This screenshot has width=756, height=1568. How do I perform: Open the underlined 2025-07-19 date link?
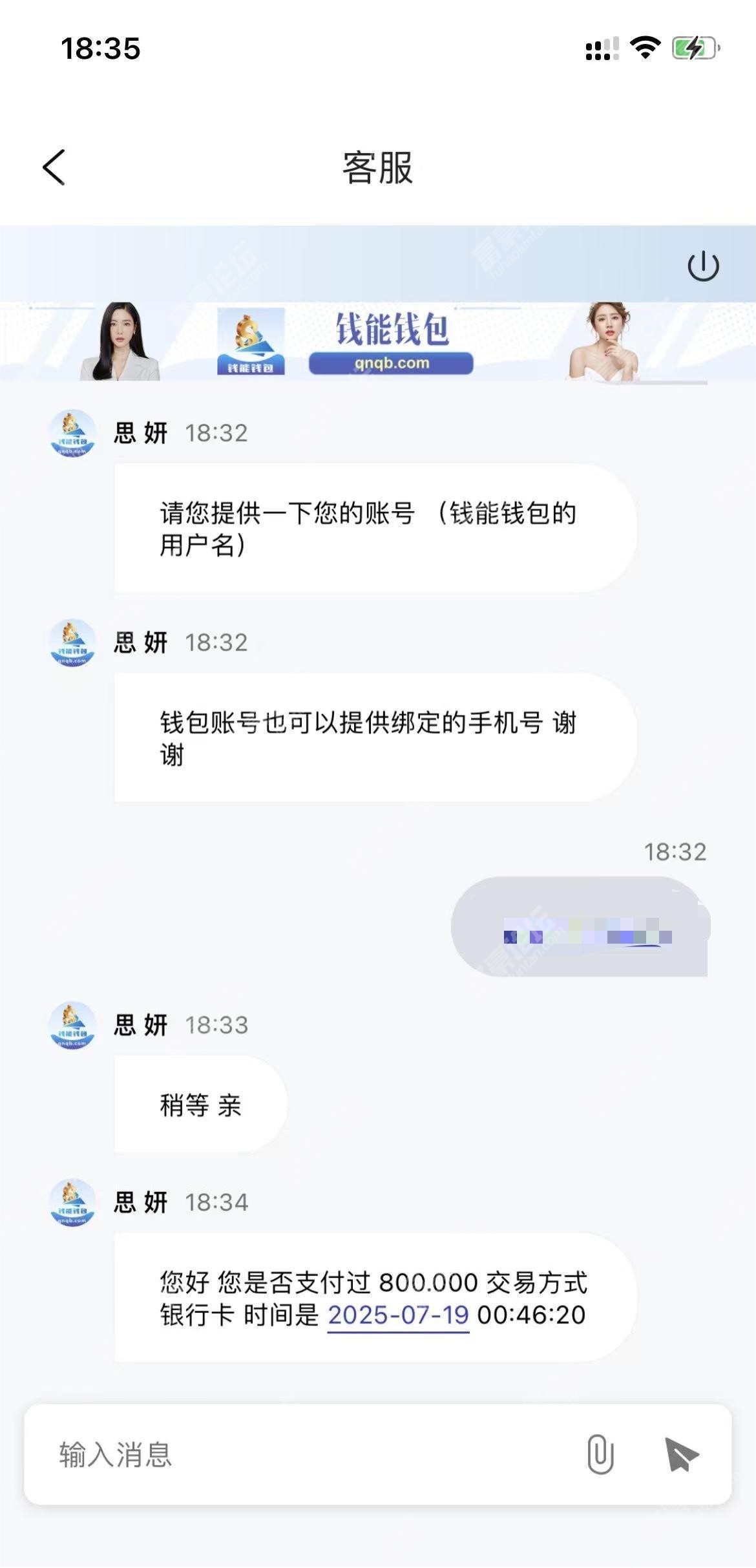[397, 1315]
